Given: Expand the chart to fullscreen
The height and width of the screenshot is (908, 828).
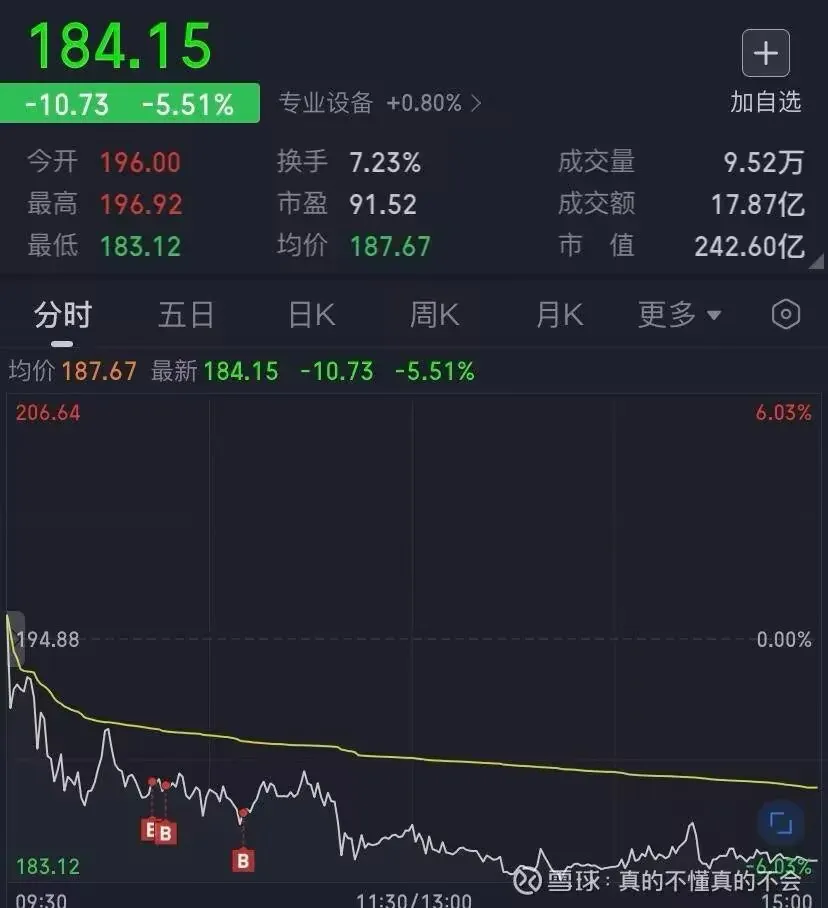Looking at the screenshot, I should tap(781, 824).
